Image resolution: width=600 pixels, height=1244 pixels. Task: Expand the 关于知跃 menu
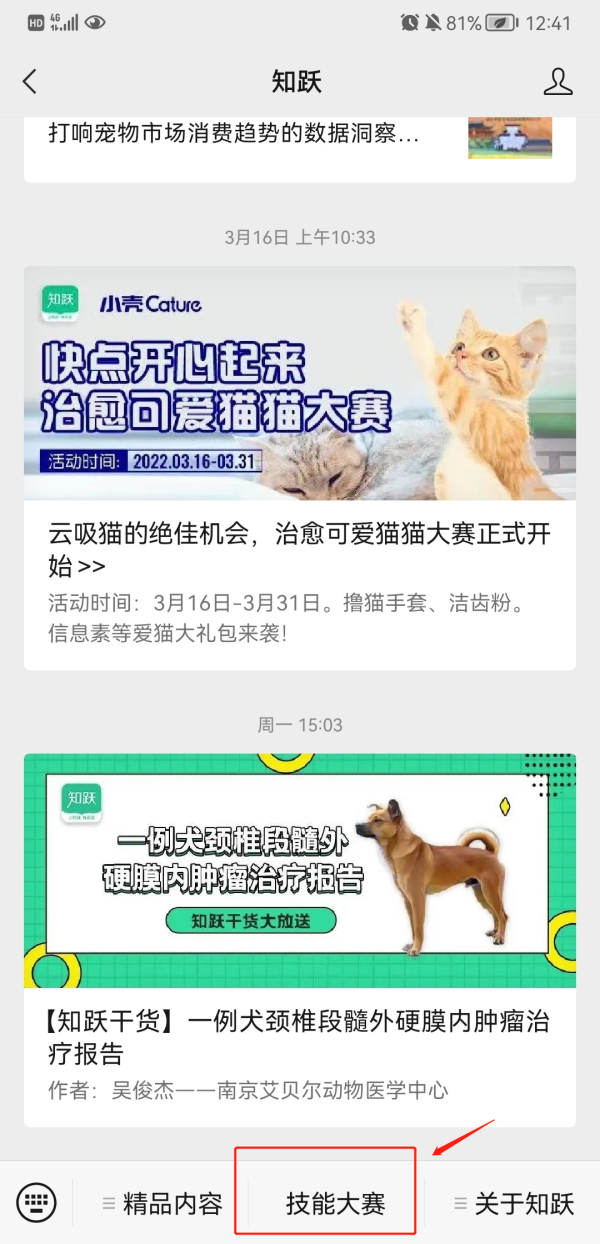pyautogui.click(x=513, y=1203)
